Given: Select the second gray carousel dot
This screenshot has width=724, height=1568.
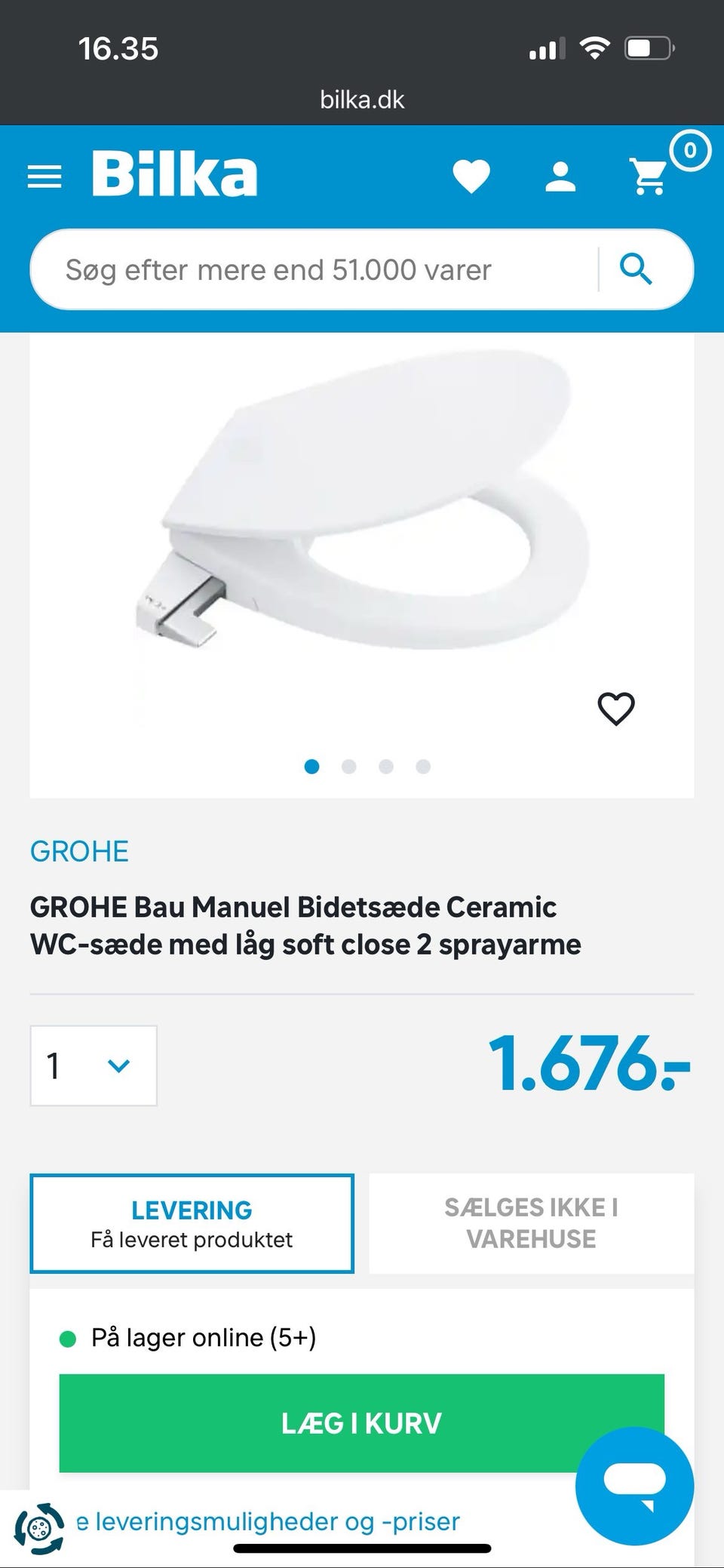Looking at the screenshot, I should tap(349, 767).
